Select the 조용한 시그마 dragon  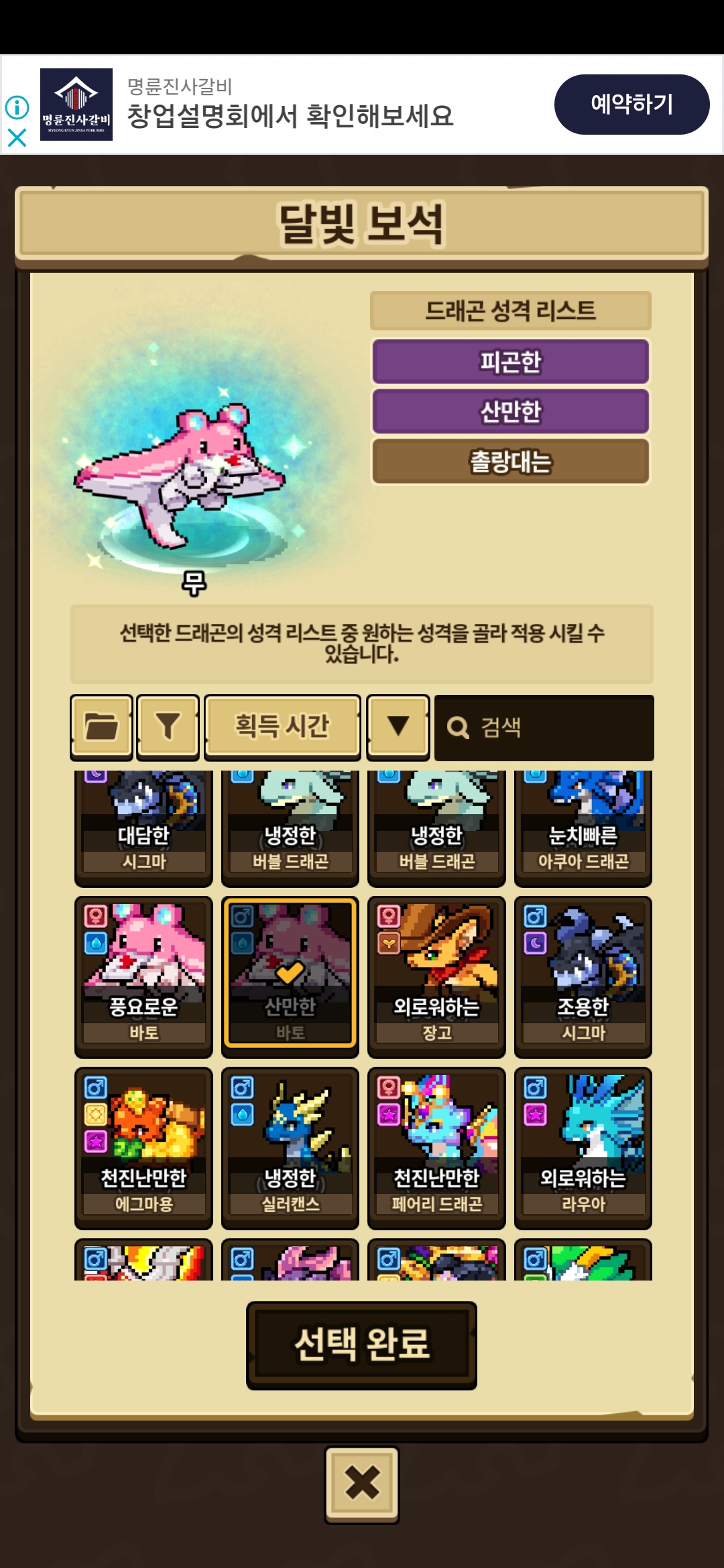583,977
